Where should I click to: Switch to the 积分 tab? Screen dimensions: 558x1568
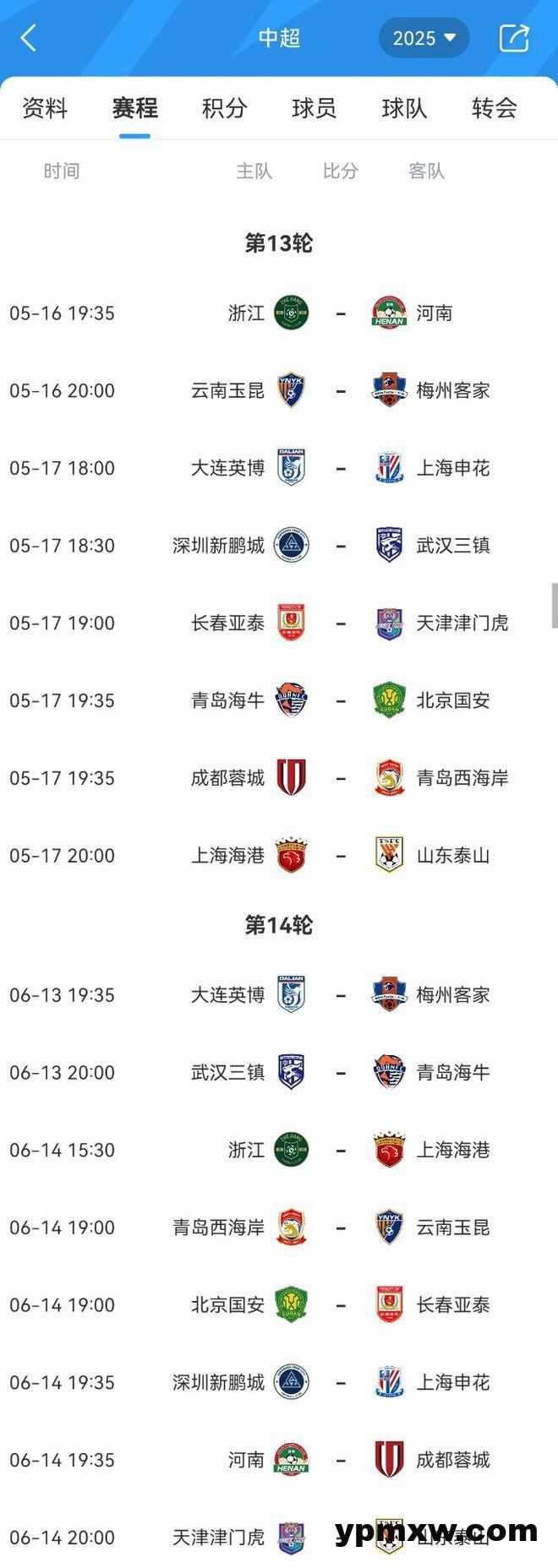[x=224, y=108]
